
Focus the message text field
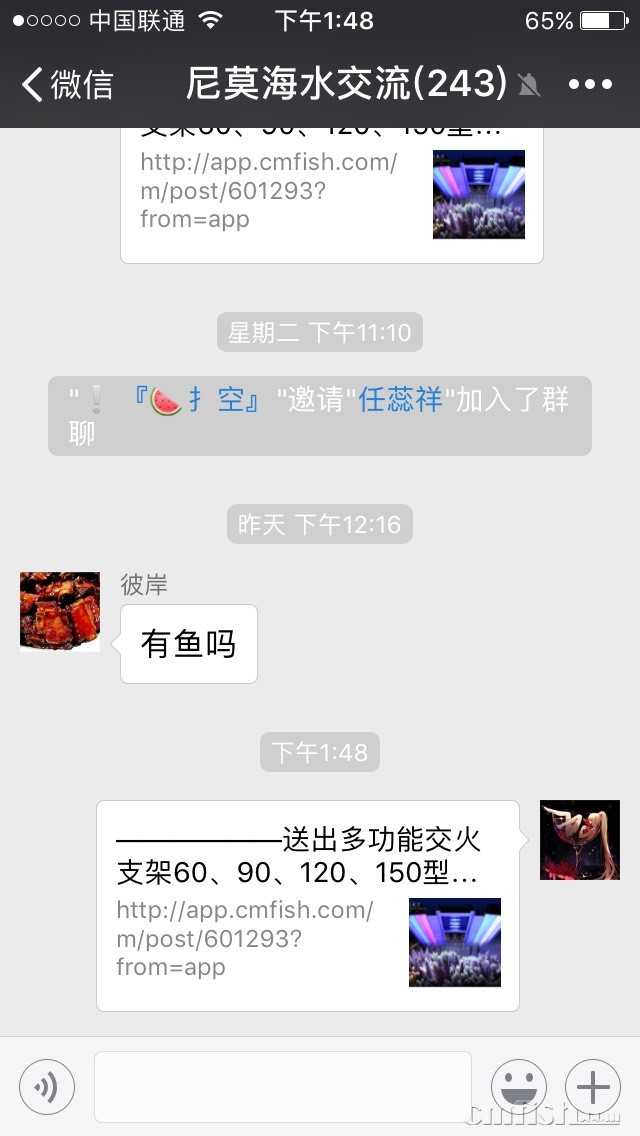point(283,1086)
